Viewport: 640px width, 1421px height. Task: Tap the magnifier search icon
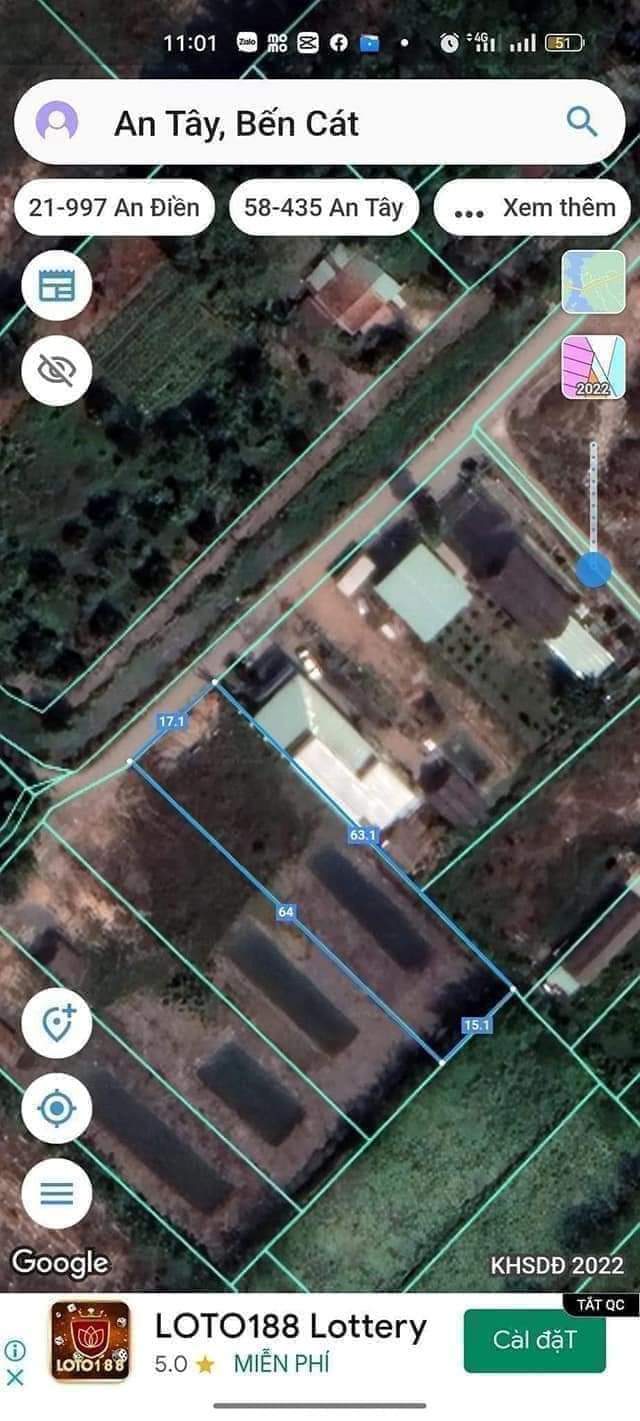point(582,122)
